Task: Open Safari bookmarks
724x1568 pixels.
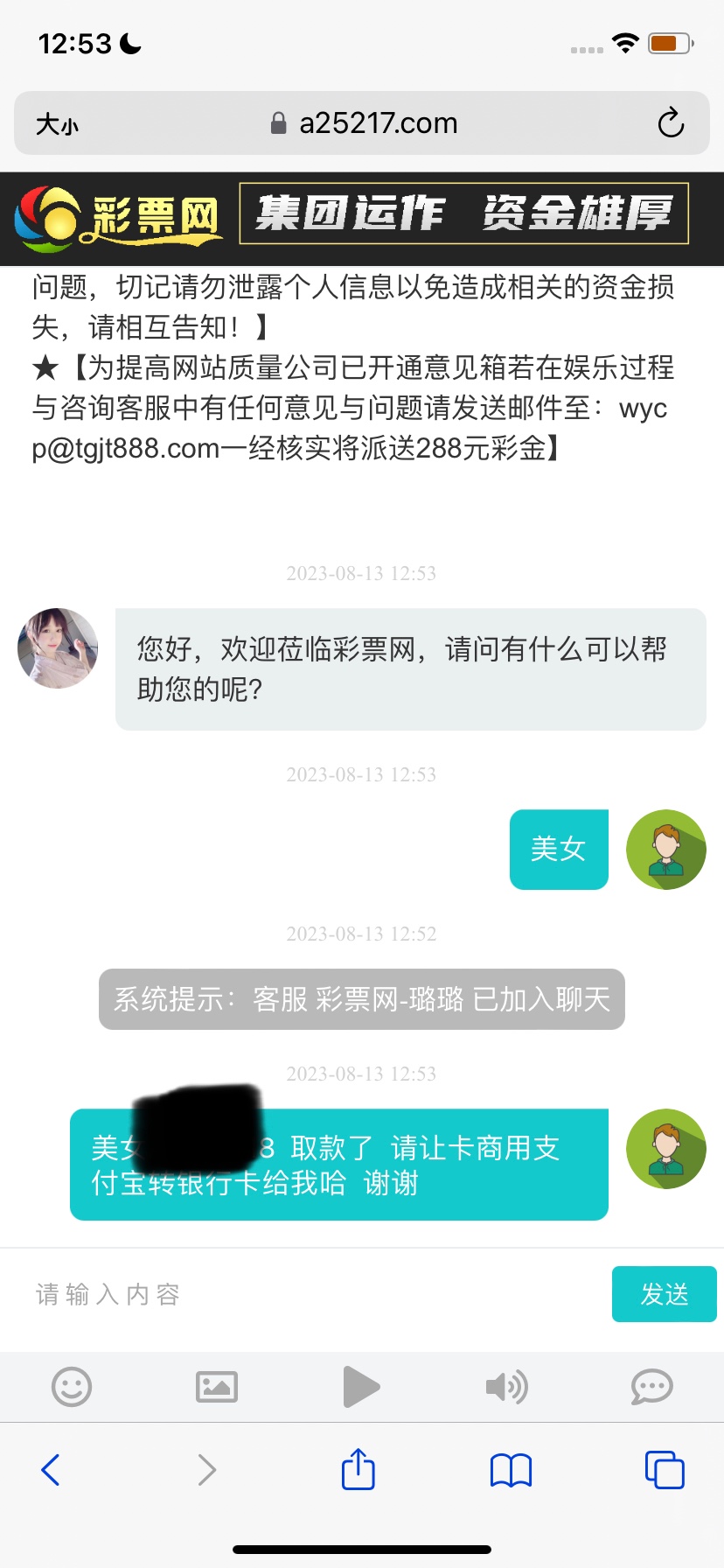Action: (x=511, y=1470)
